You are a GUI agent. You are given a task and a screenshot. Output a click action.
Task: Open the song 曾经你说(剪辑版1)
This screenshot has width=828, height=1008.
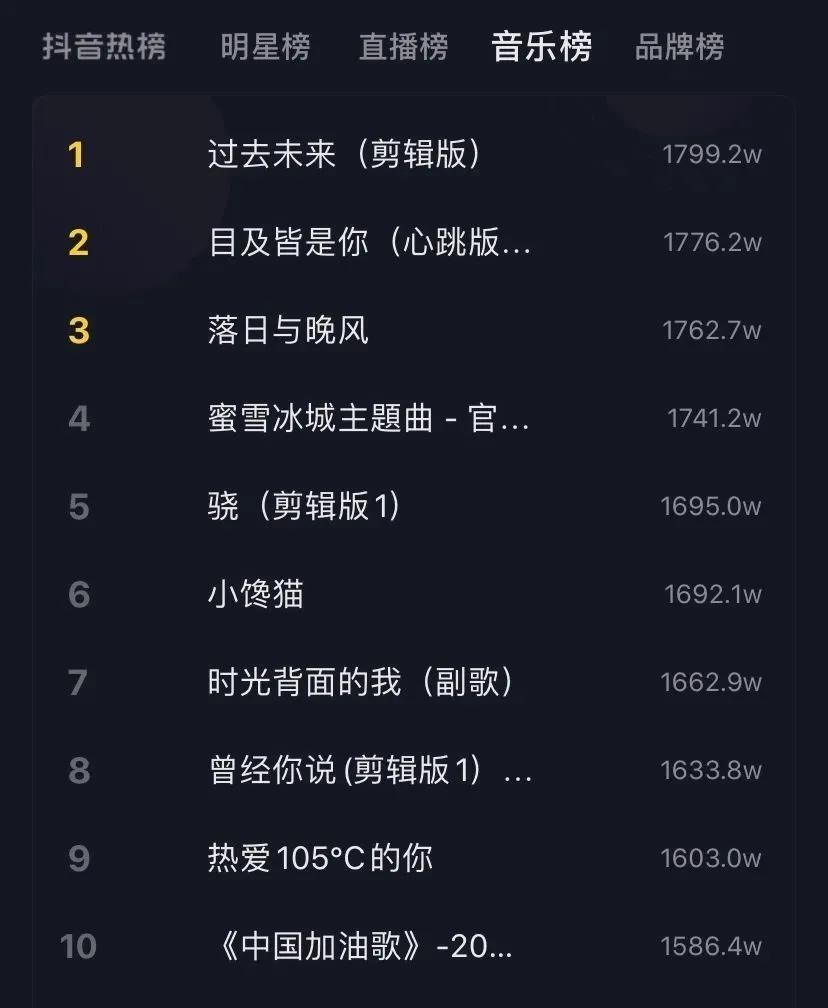point(370,771)
